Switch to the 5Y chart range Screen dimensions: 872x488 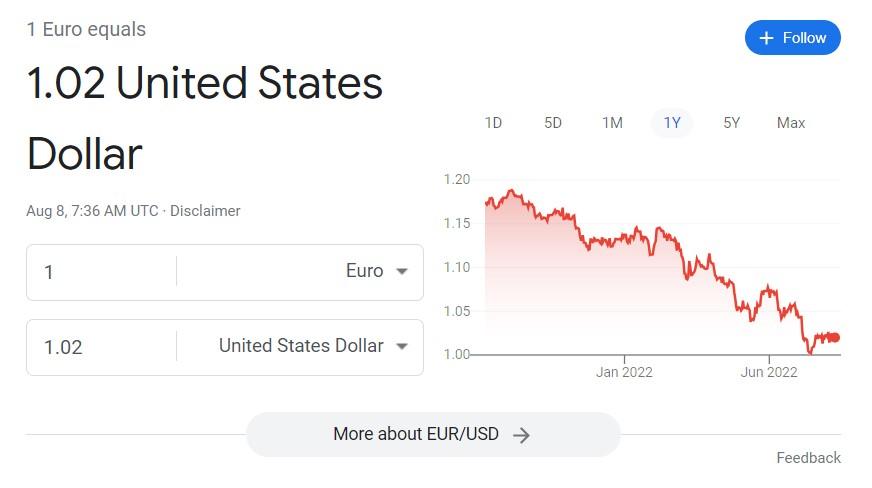[x=731, y=123]
